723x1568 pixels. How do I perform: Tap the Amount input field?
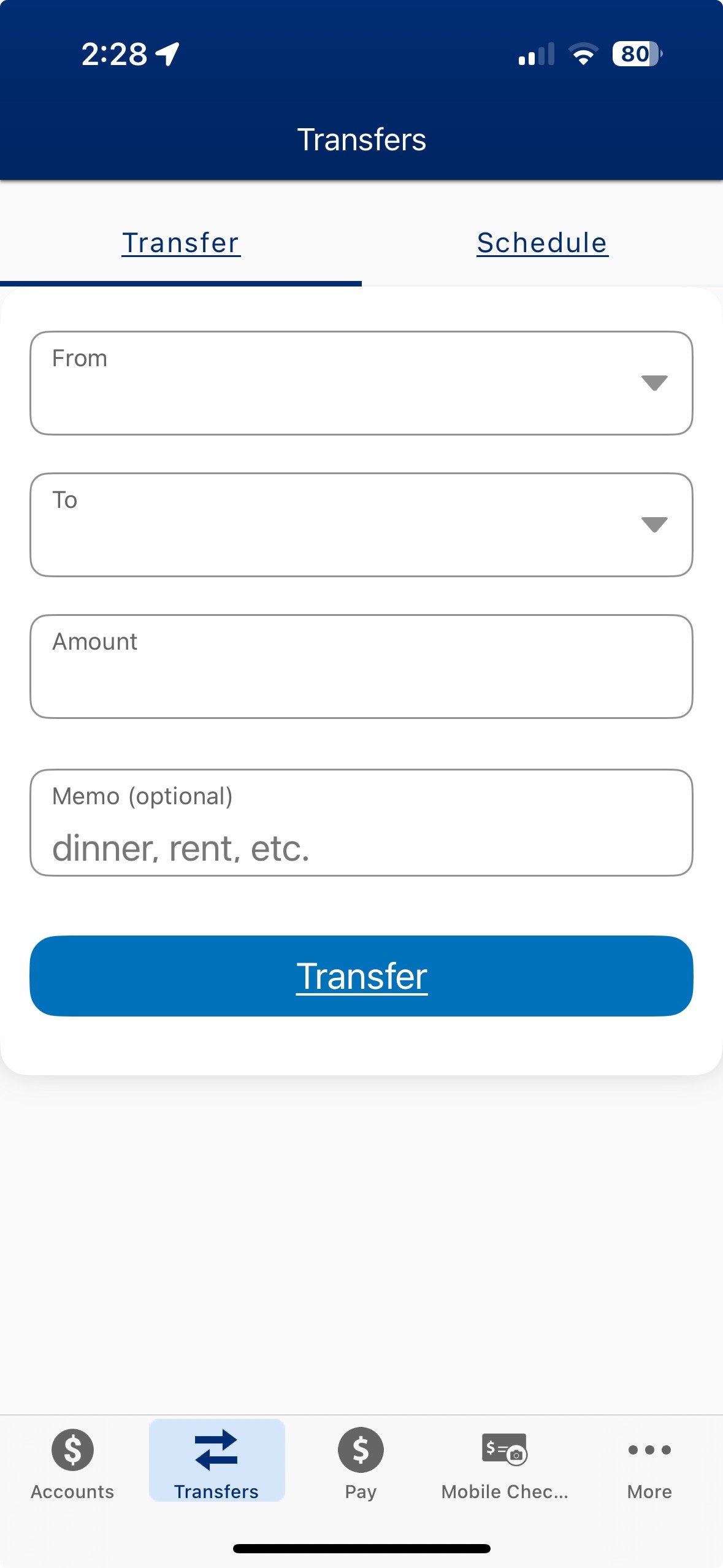tap(361, 667)
